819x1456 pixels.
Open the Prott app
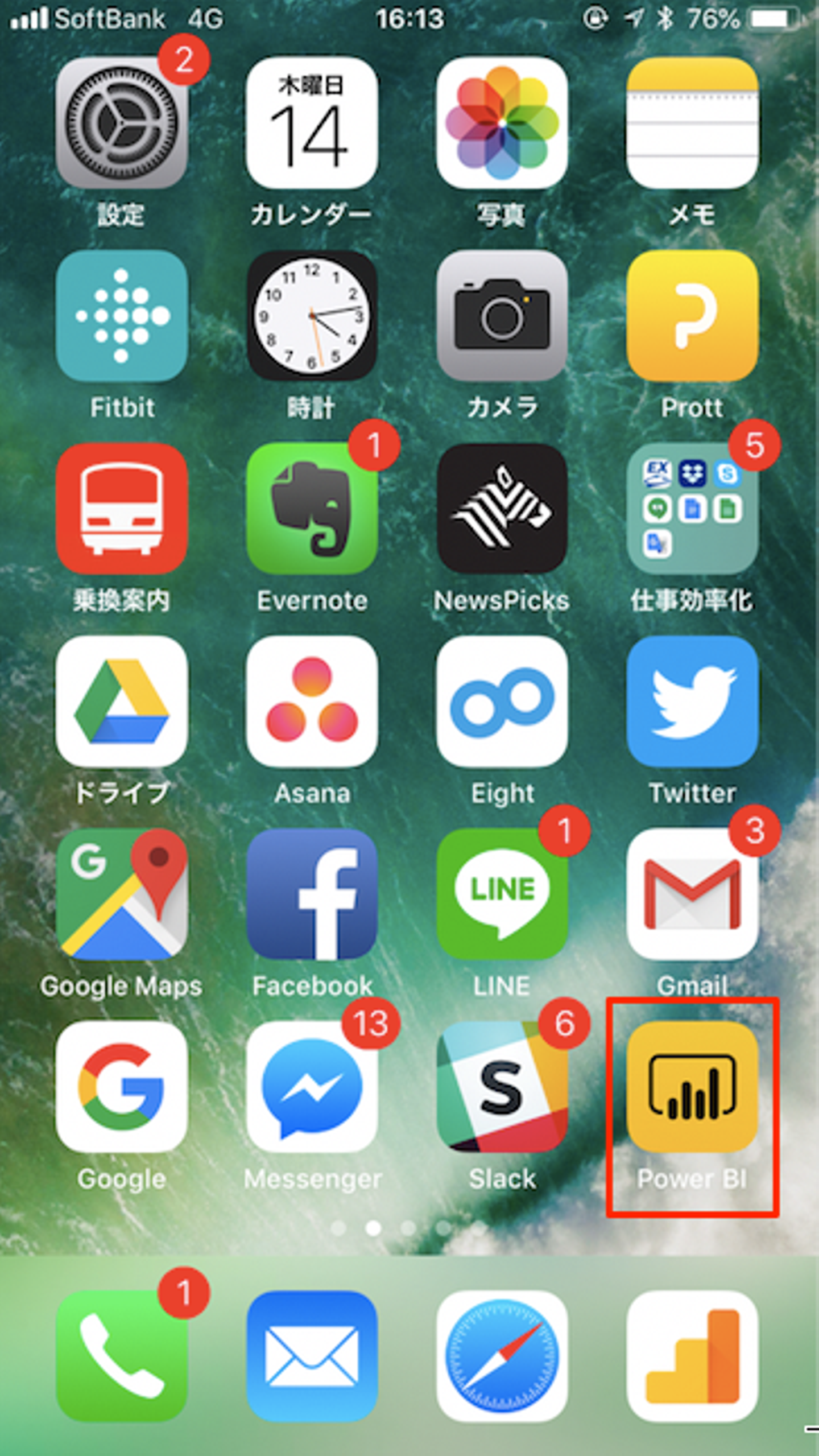tap(692, 316)
